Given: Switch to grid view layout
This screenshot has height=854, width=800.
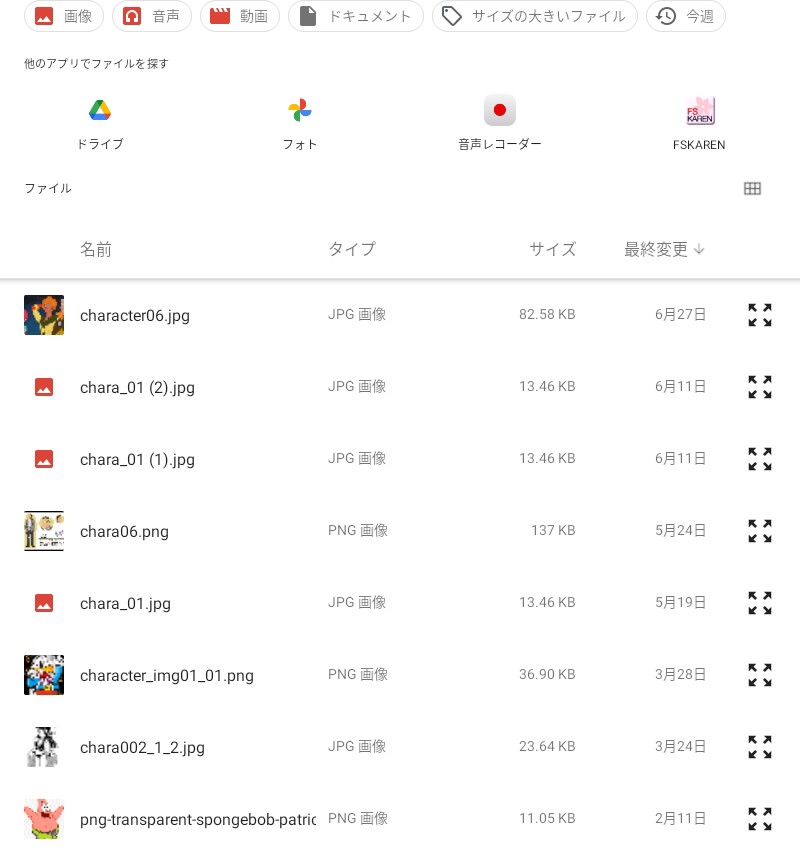Looking at the screenshot, I should pos(753,189).
